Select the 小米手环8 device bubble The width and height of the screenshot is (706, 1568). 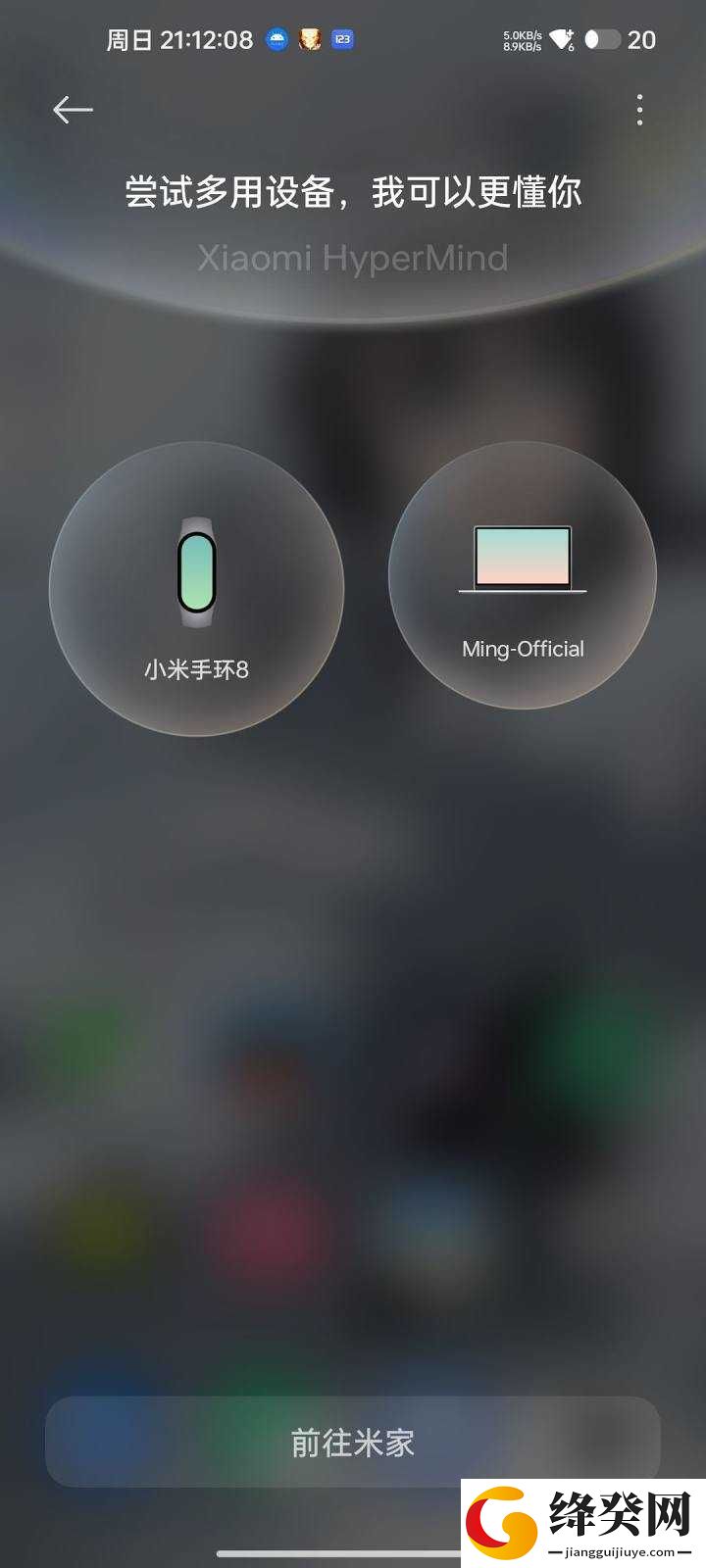tap(196, 588)
